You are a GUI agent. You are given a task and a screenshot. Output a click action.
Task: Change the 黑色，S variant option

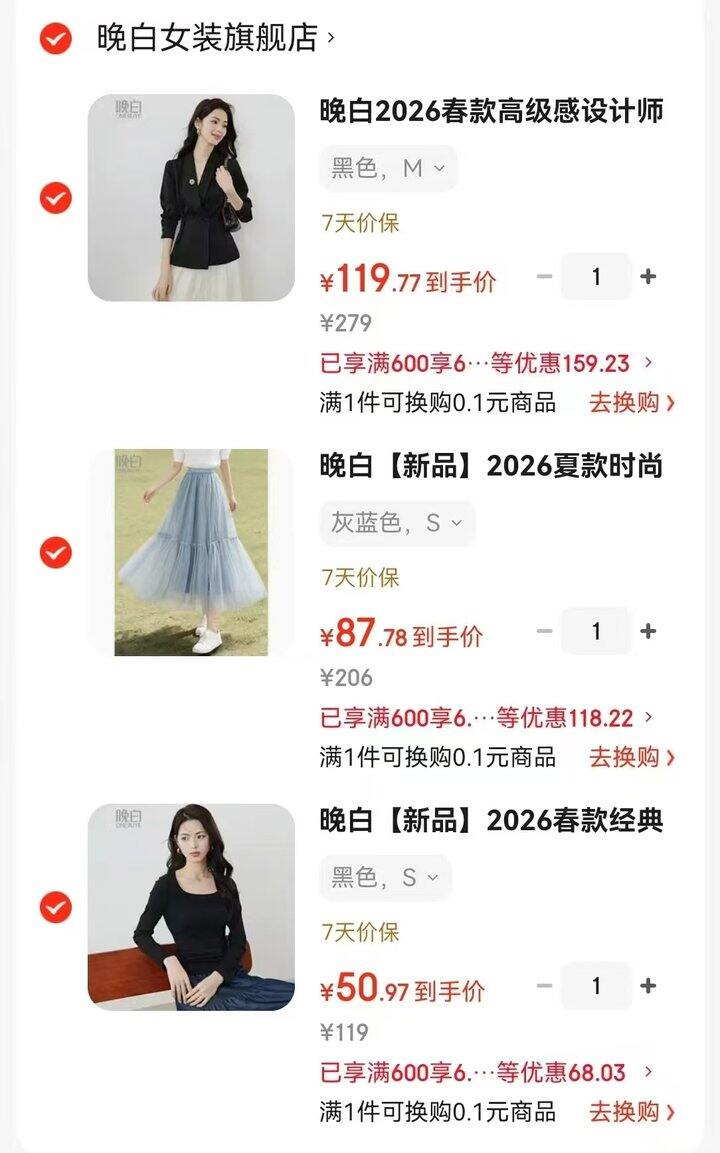point(385,878)
